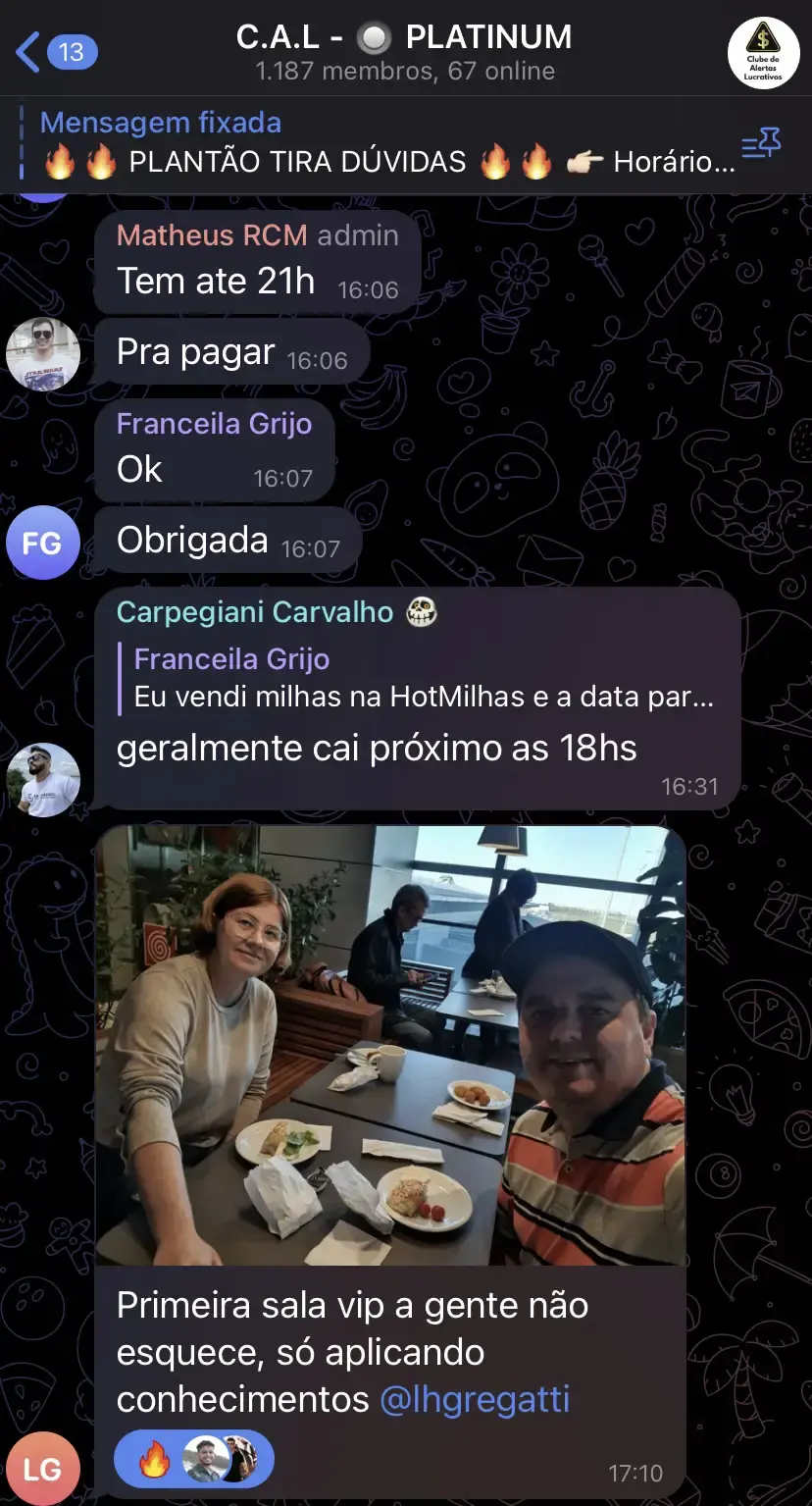This screenshot has width=812, height=1506.
Task: Open the C.A.L - PLATINUM group info header
Action: click(x=404, y=51)
